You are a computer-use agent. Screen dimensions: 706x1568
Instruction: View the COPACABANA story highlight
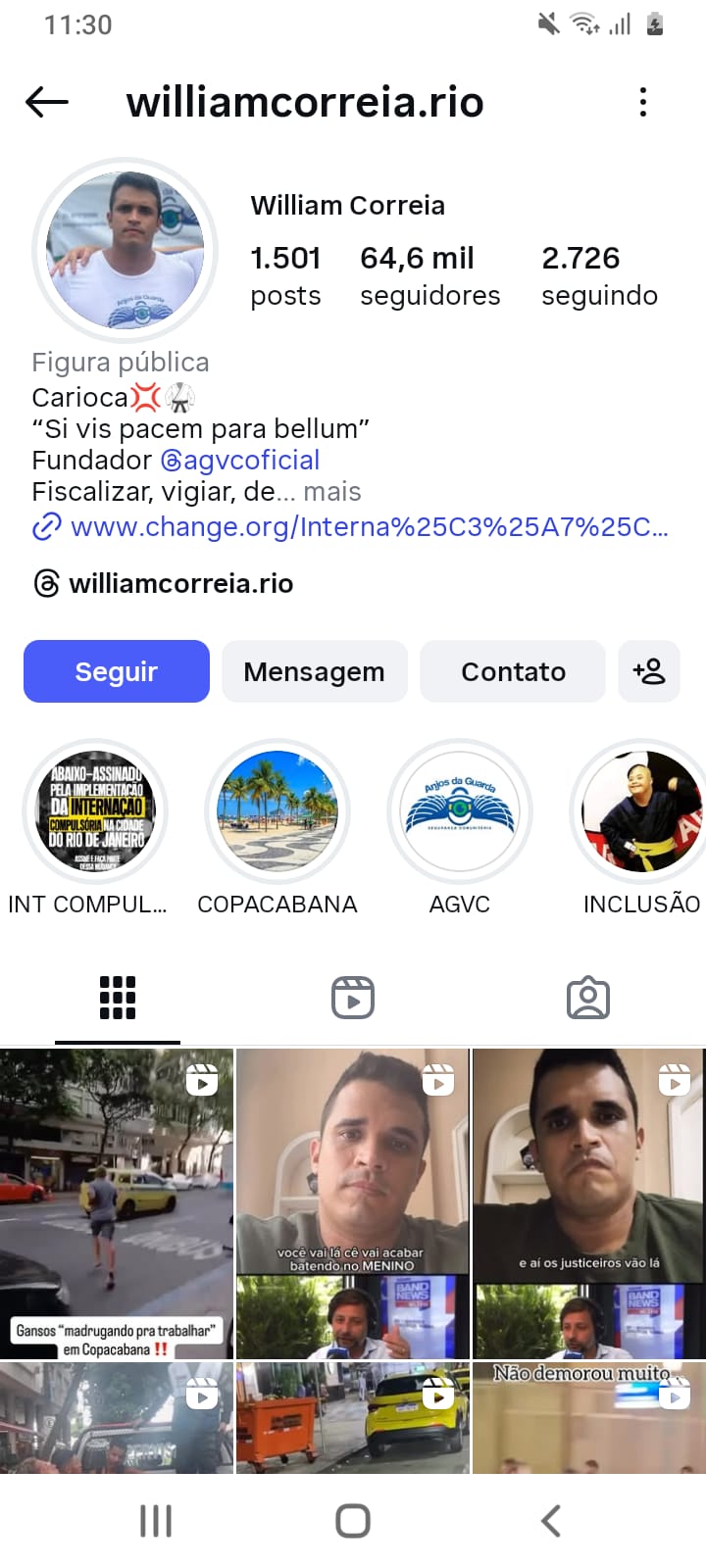pos(277,811)
